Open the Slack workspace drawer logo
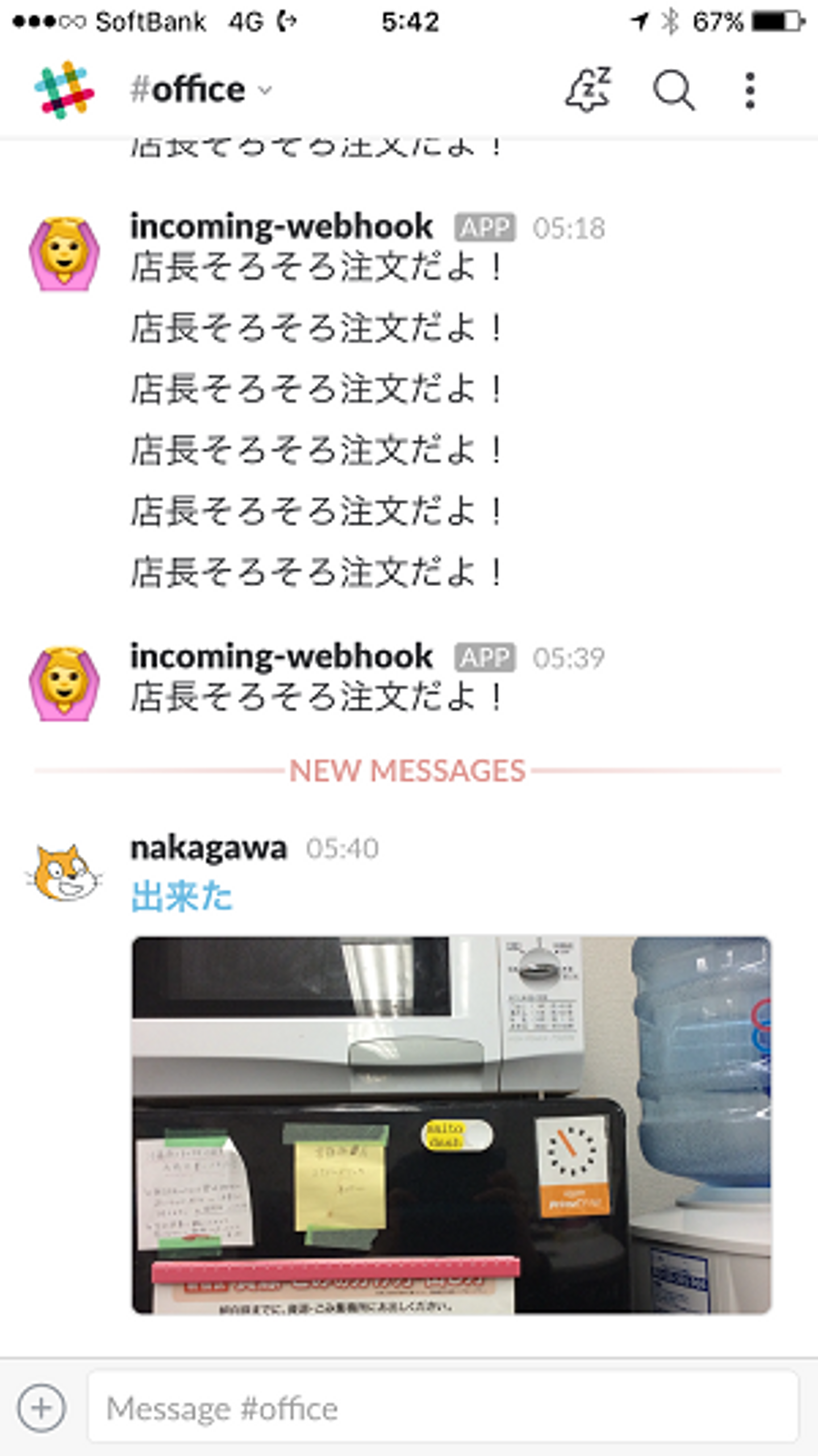The width and height of the screenshot is (818, 1456). 64,90
